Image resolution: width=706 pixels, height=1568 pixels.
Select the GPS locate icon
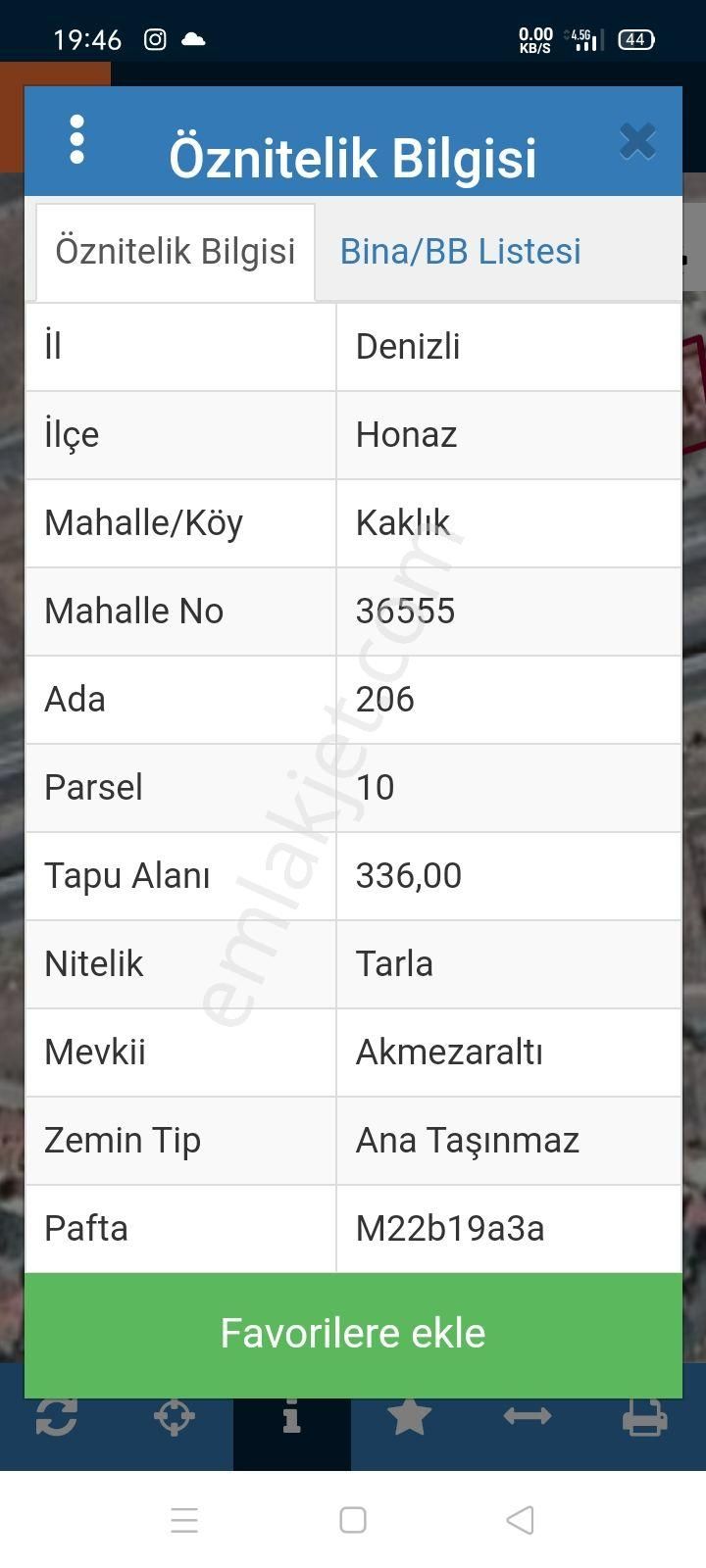click(175, 1415)
